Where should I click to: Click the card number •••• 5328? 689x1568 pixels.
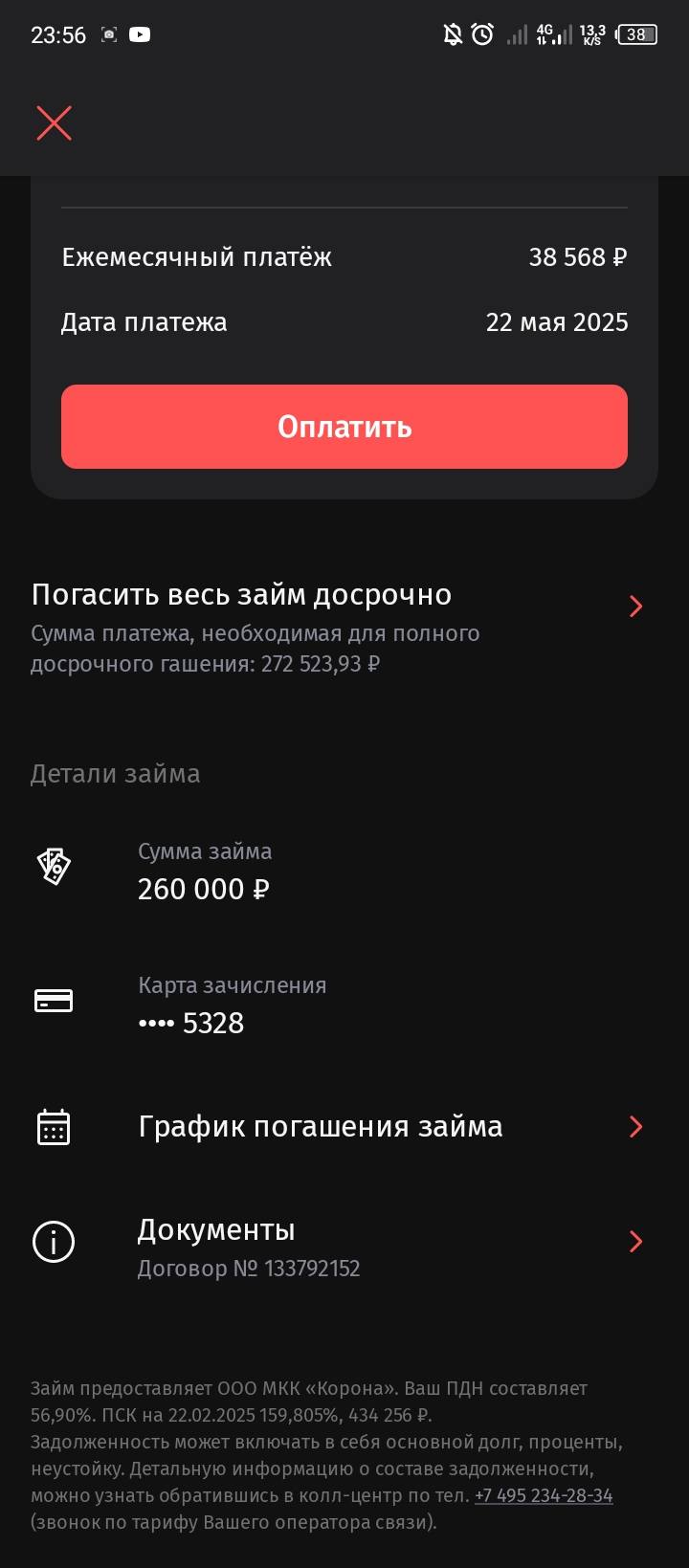tap(191, 1022)
